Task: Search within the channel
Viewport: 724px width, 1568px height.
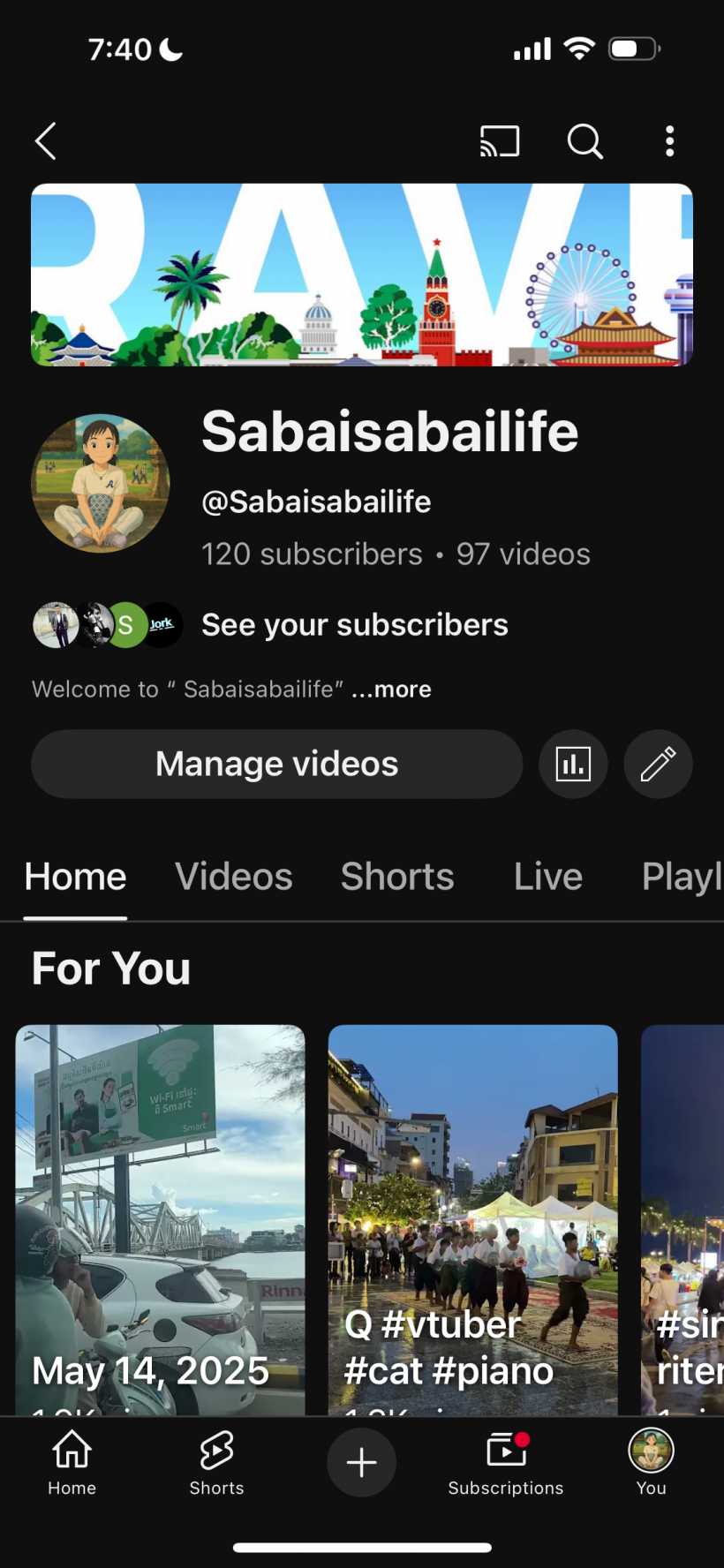Action: click(x=584, y=141)
